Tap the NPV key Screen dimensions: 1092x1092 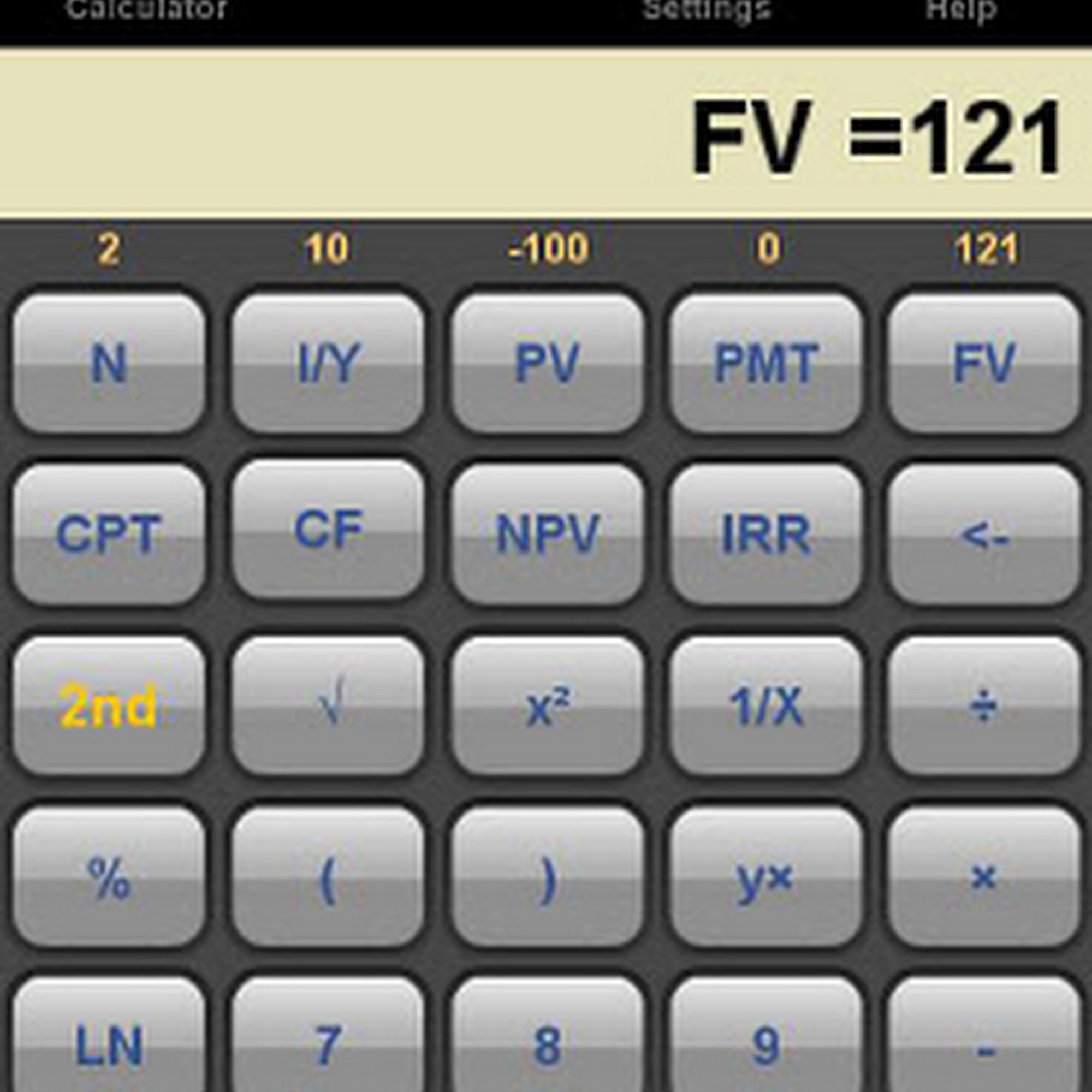(x=547, y=533)
